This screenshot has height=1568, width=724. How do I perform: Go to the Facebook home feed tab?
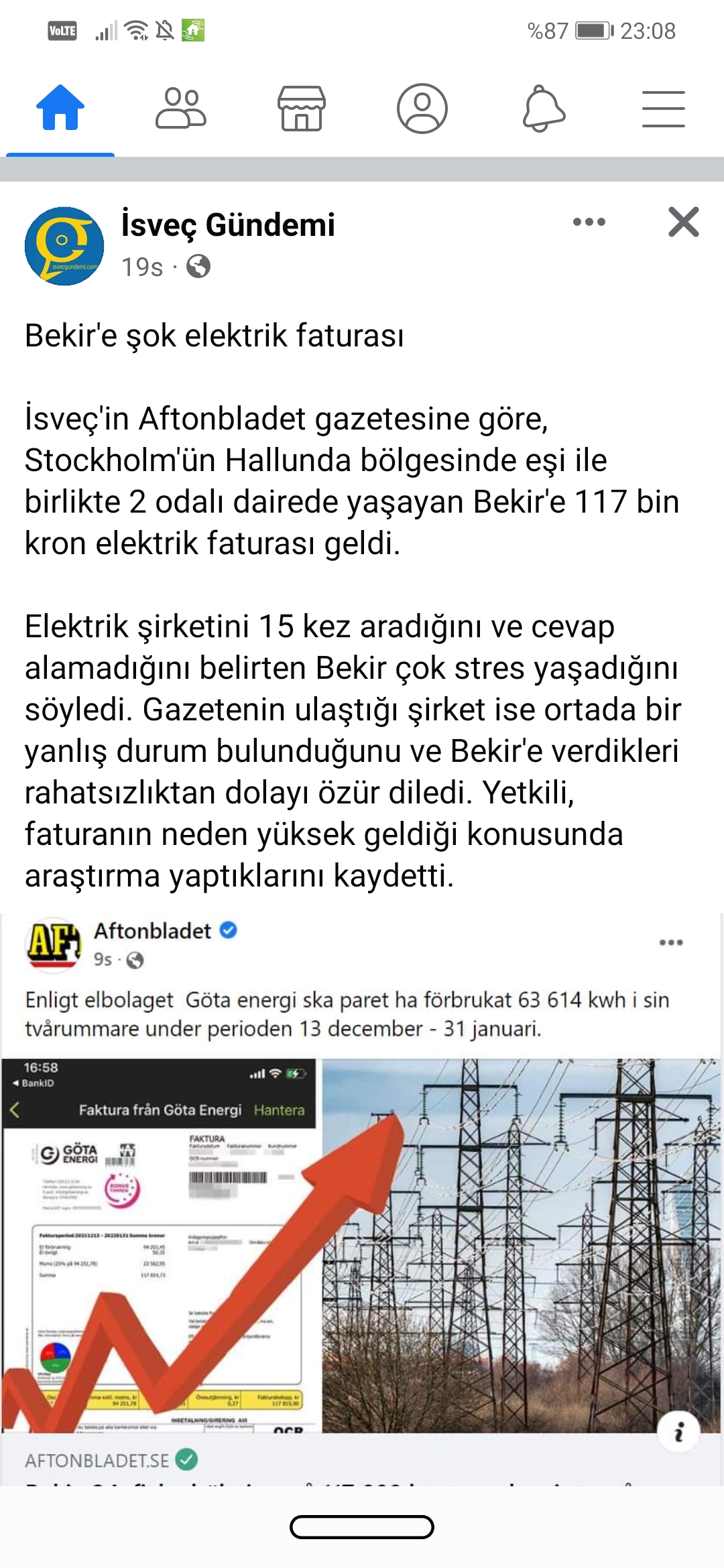(60, 109)
